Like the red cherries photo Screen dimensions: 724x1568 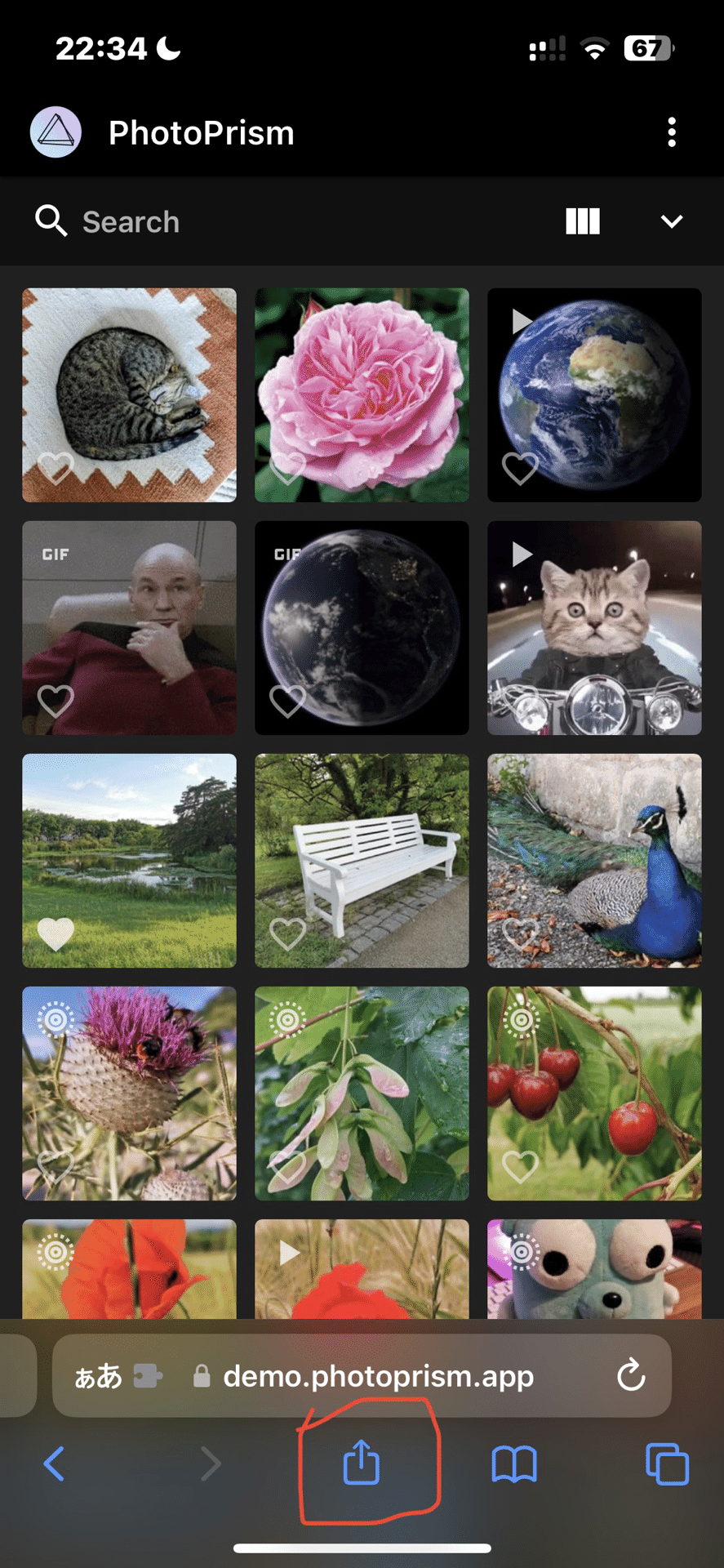point(520,1167)
